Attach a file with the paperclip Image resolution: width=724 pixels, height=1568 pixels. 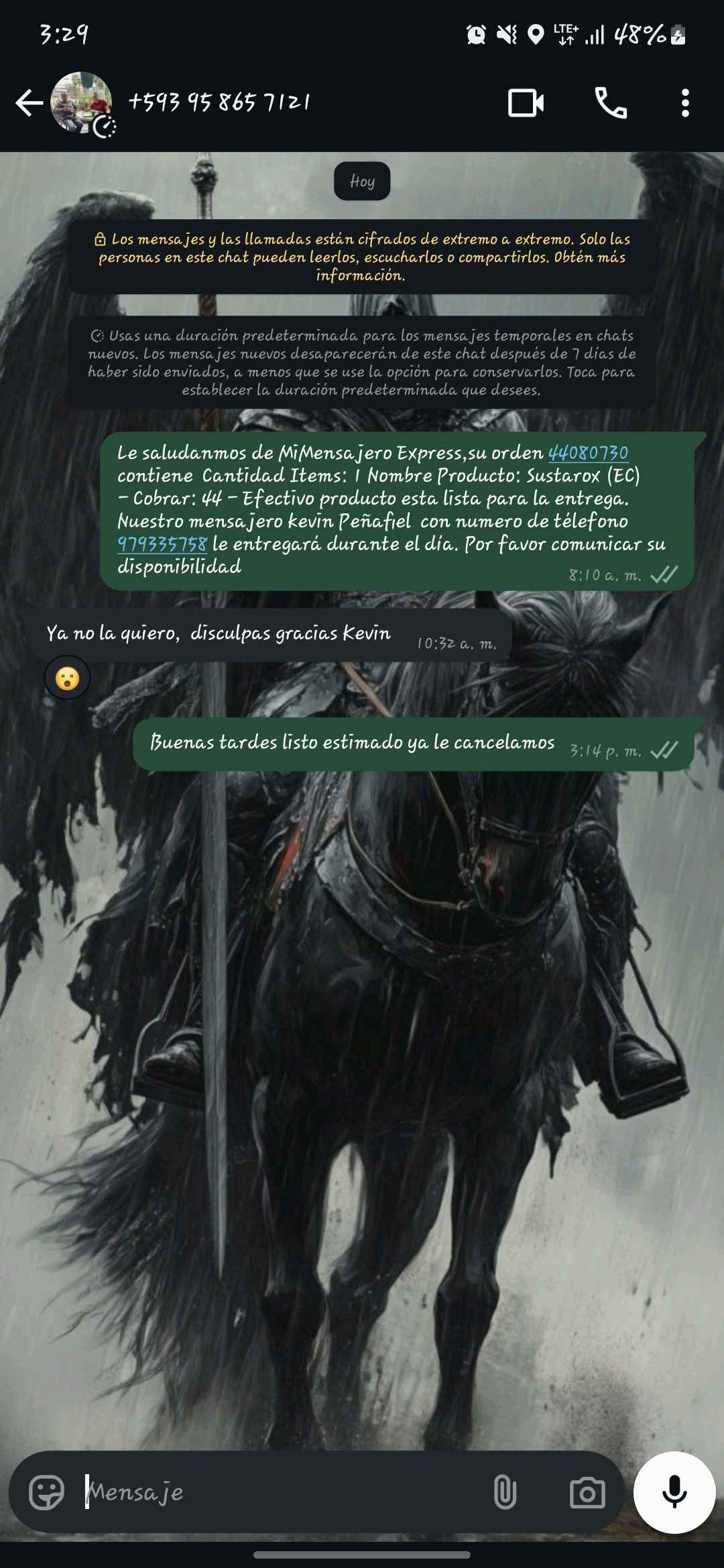505,1492
